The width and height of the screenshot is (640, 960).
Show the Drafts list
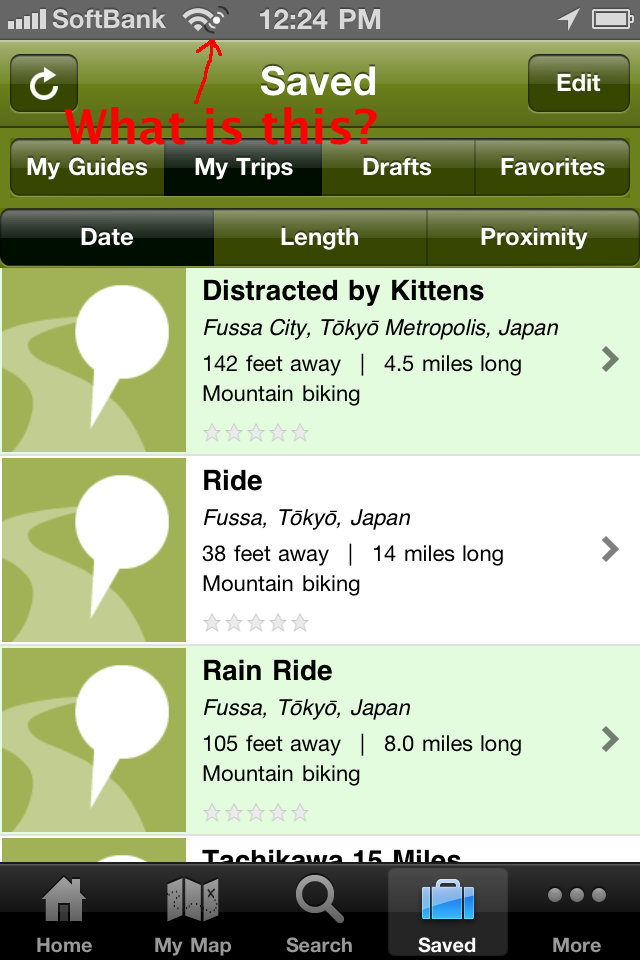pyautogui.click(x=397, y=168)
